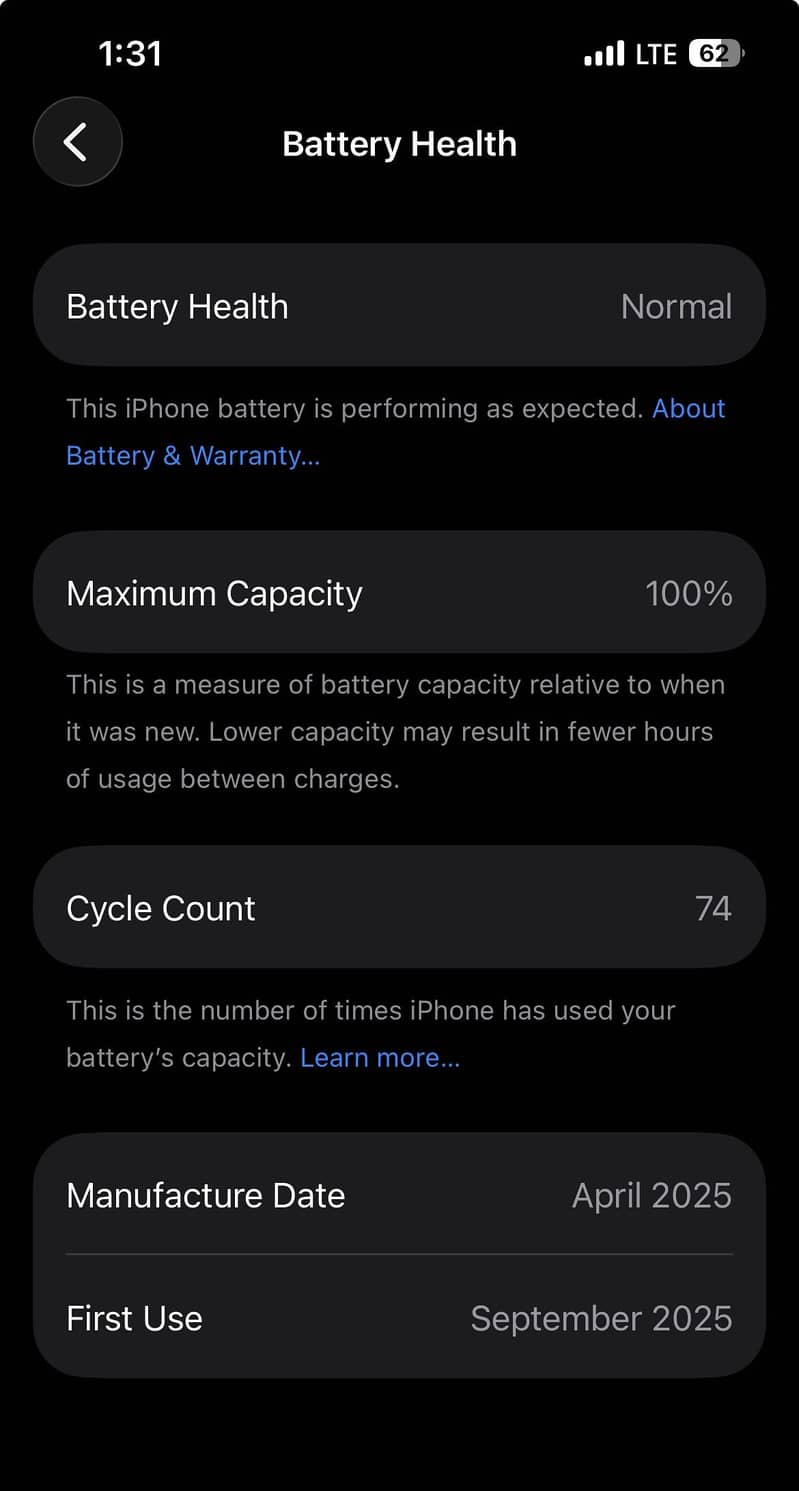
Task: Tap the Learn more link
Action: click(x=380, y=1056)
